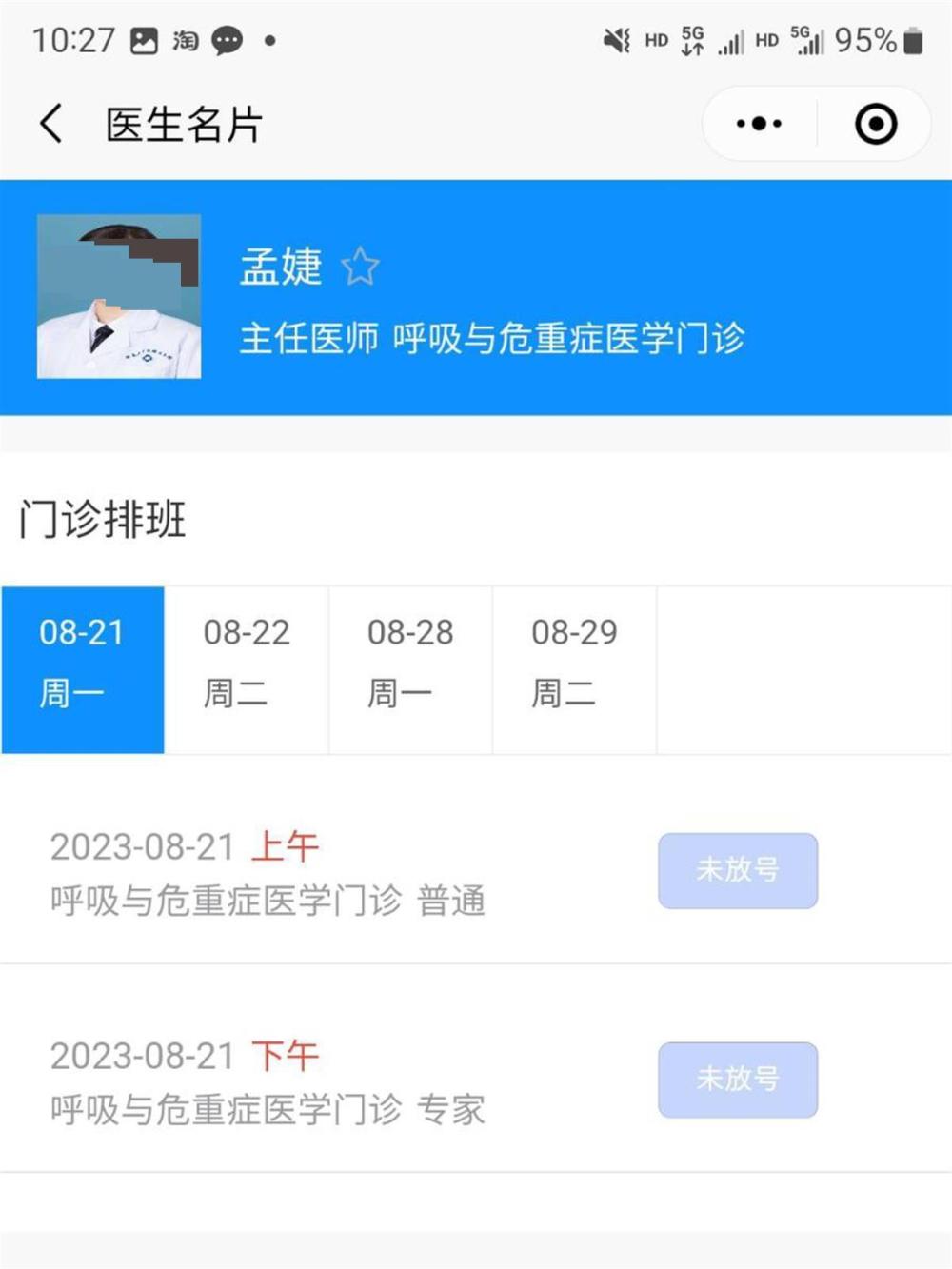This screenshot has height=1269, width=952.
Task: Open the mini program more-options menu
Action: point(759,124)
